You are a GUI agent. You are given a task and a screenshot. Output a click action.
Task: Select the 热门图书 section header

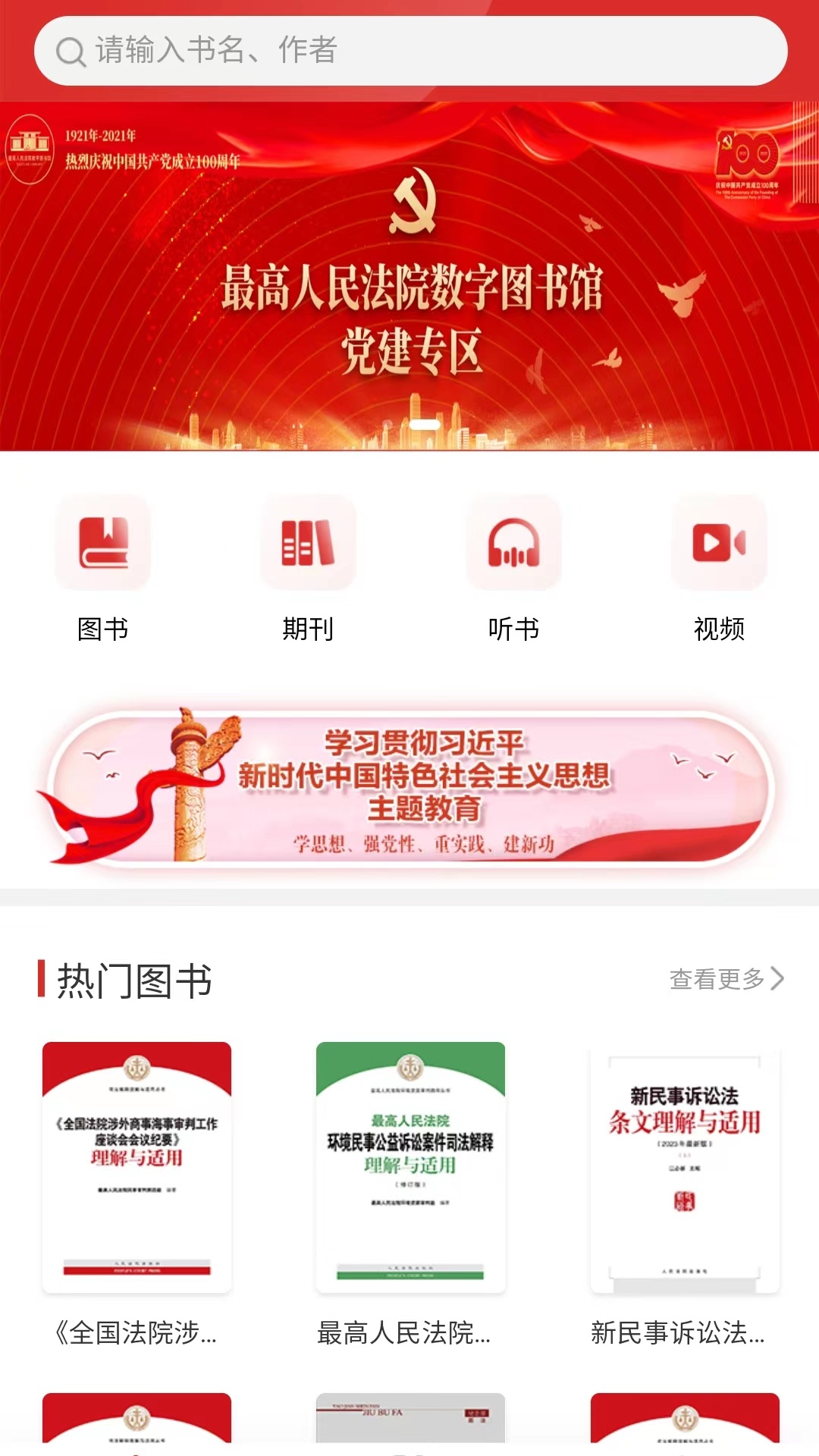click(133, 981)
